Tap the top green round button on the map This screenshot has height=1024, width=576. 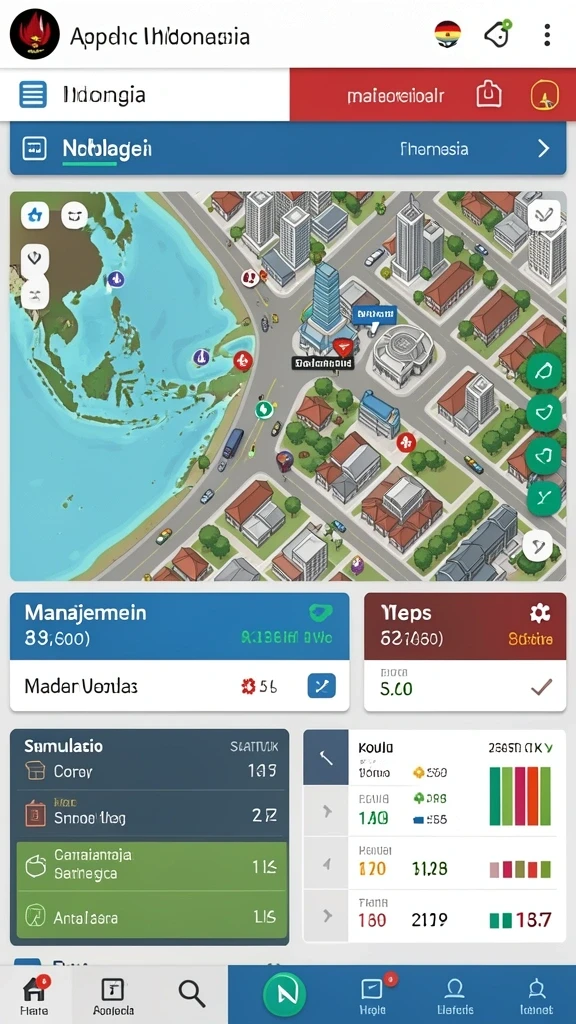click(544, 372)
